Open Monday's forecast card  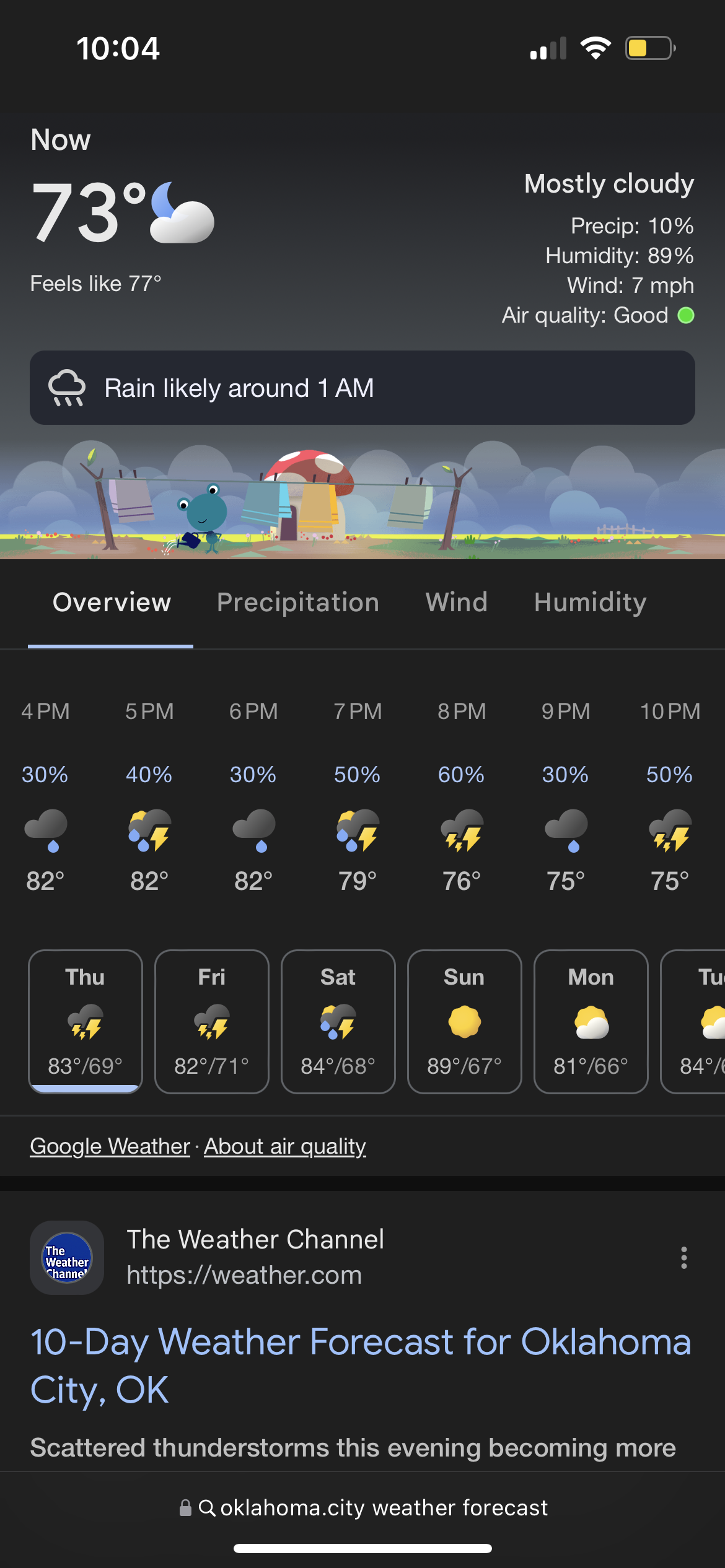[x=591, y=1022]
